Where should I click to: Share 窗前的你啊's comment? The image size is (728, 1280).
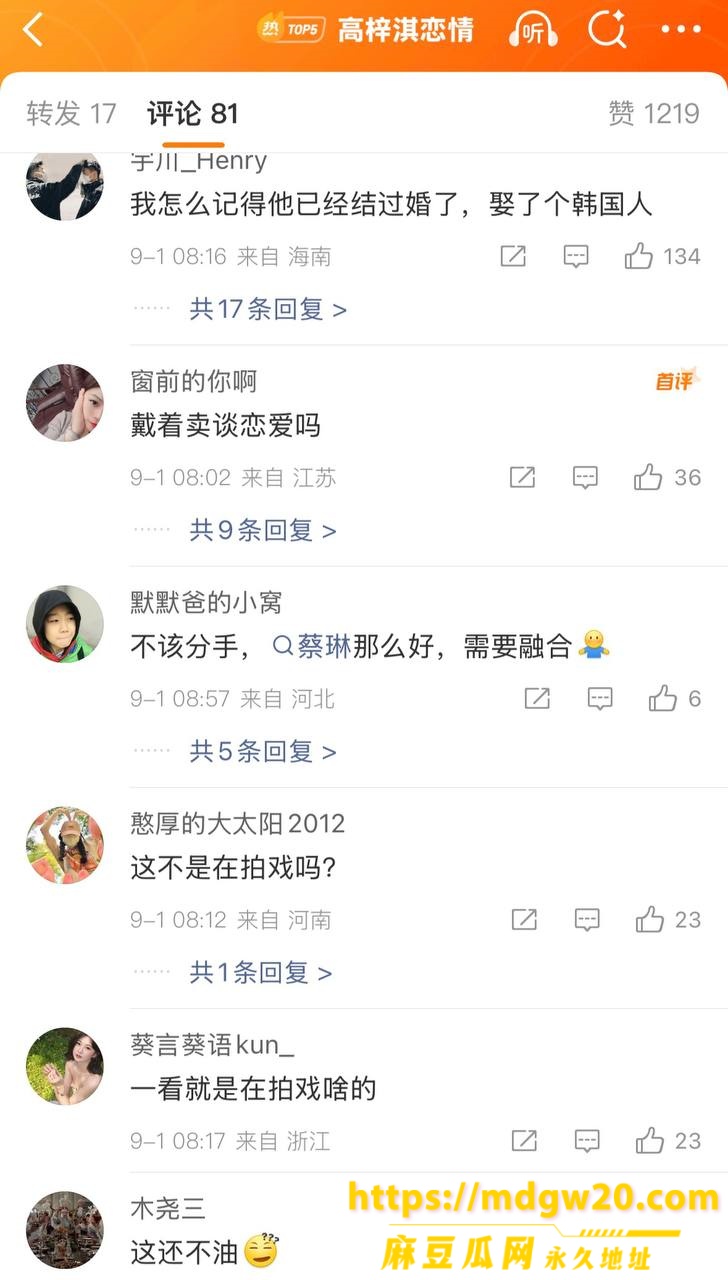click(522, 478)
